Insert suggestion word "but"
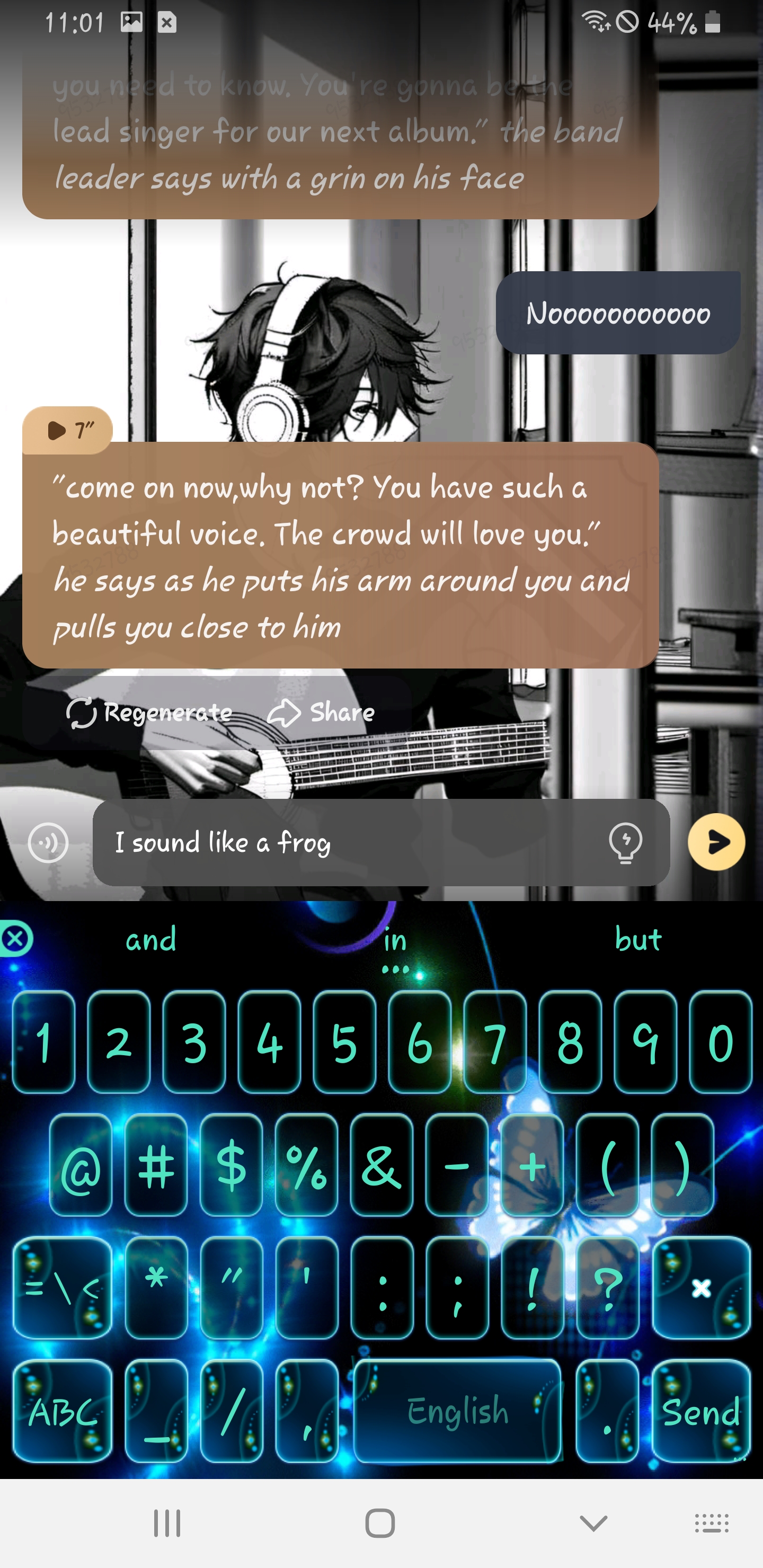 [637, 939]
